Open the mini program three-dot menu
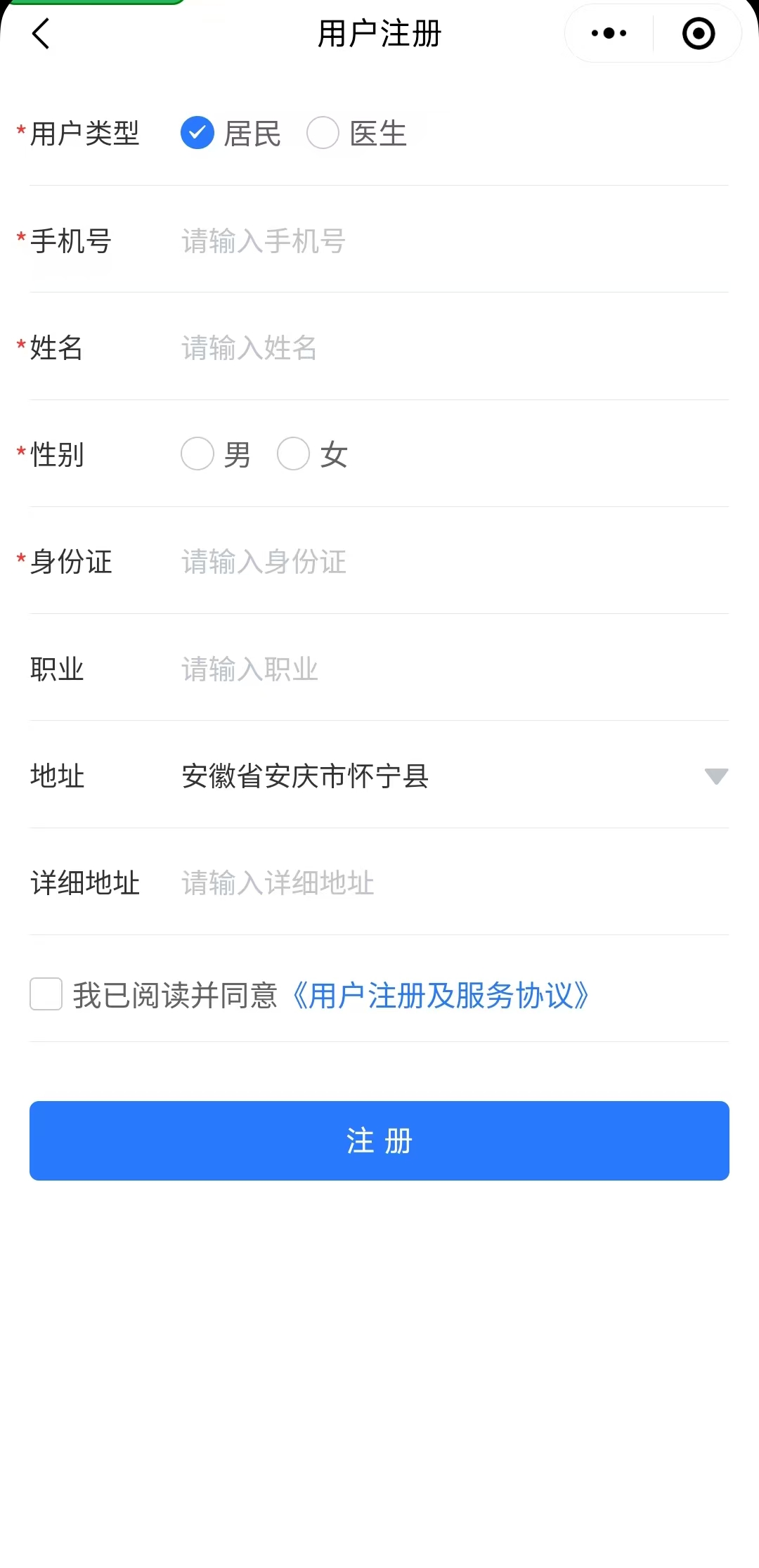The width and height of the screenshot is (759, 1568). 609,33
